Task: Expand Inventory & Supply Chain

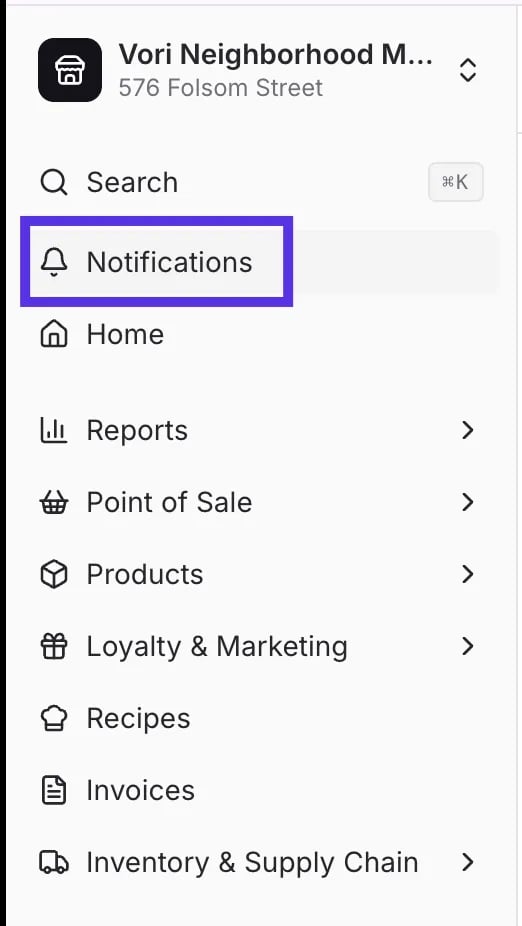Action: (x=260, y=863)
